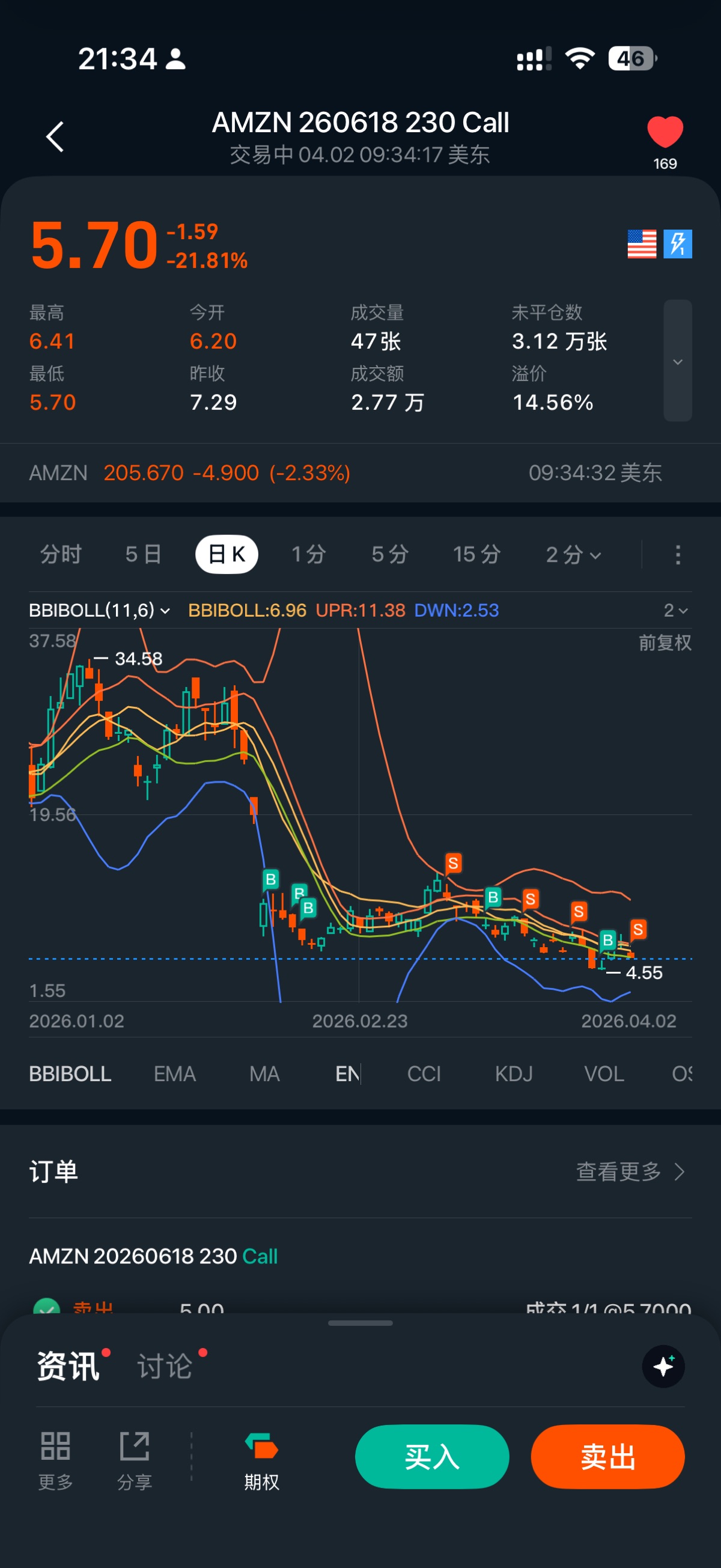The image size is (721, 1568).
Task: Tap the red heart favorite icon
Action: point(665,132)
